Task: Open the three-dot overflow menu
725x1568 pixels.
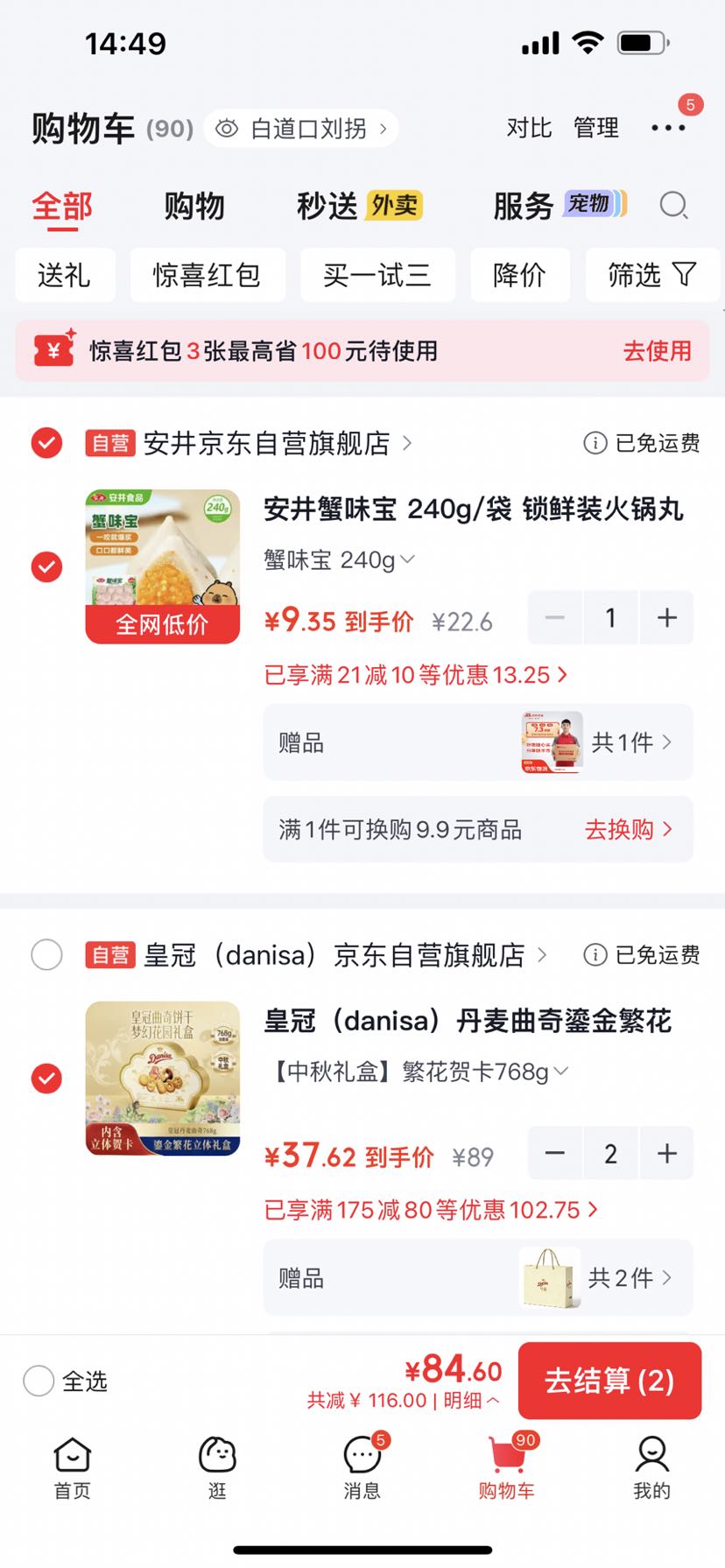Action: [x=668, y=128]
